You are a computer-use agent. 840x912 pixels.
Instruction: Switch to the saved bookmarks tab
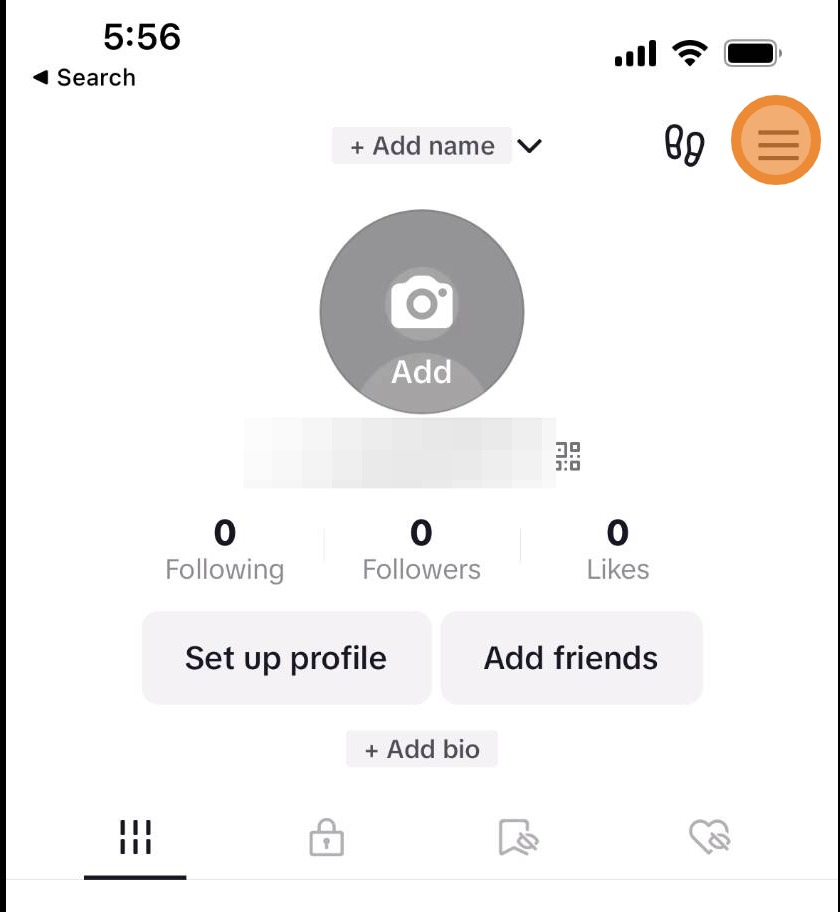(518, 837)
